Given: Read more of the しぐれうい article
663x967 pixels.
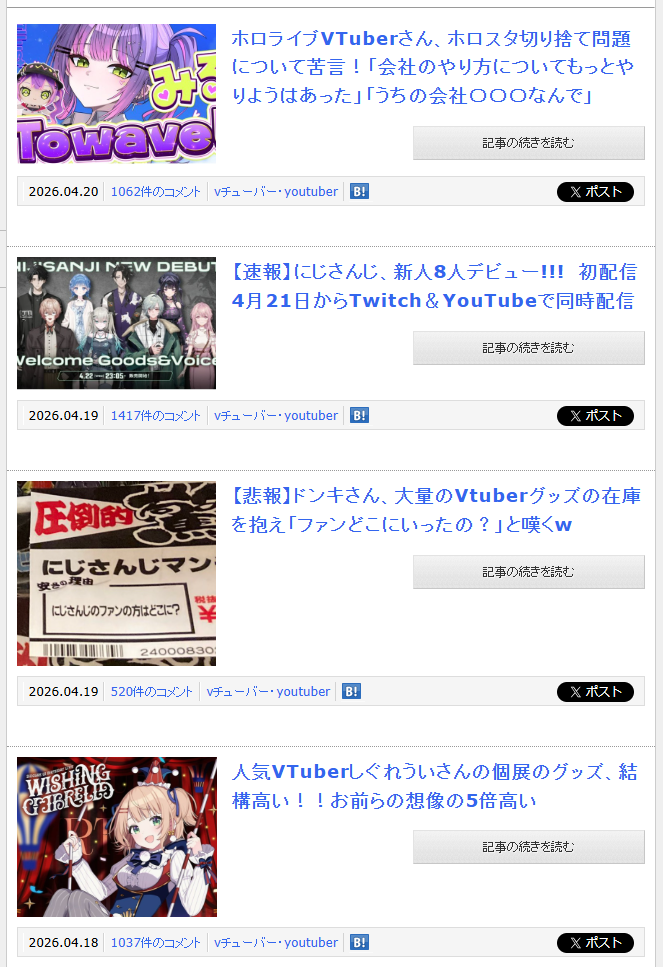Looking at the screenshot, I should (528, 847).
